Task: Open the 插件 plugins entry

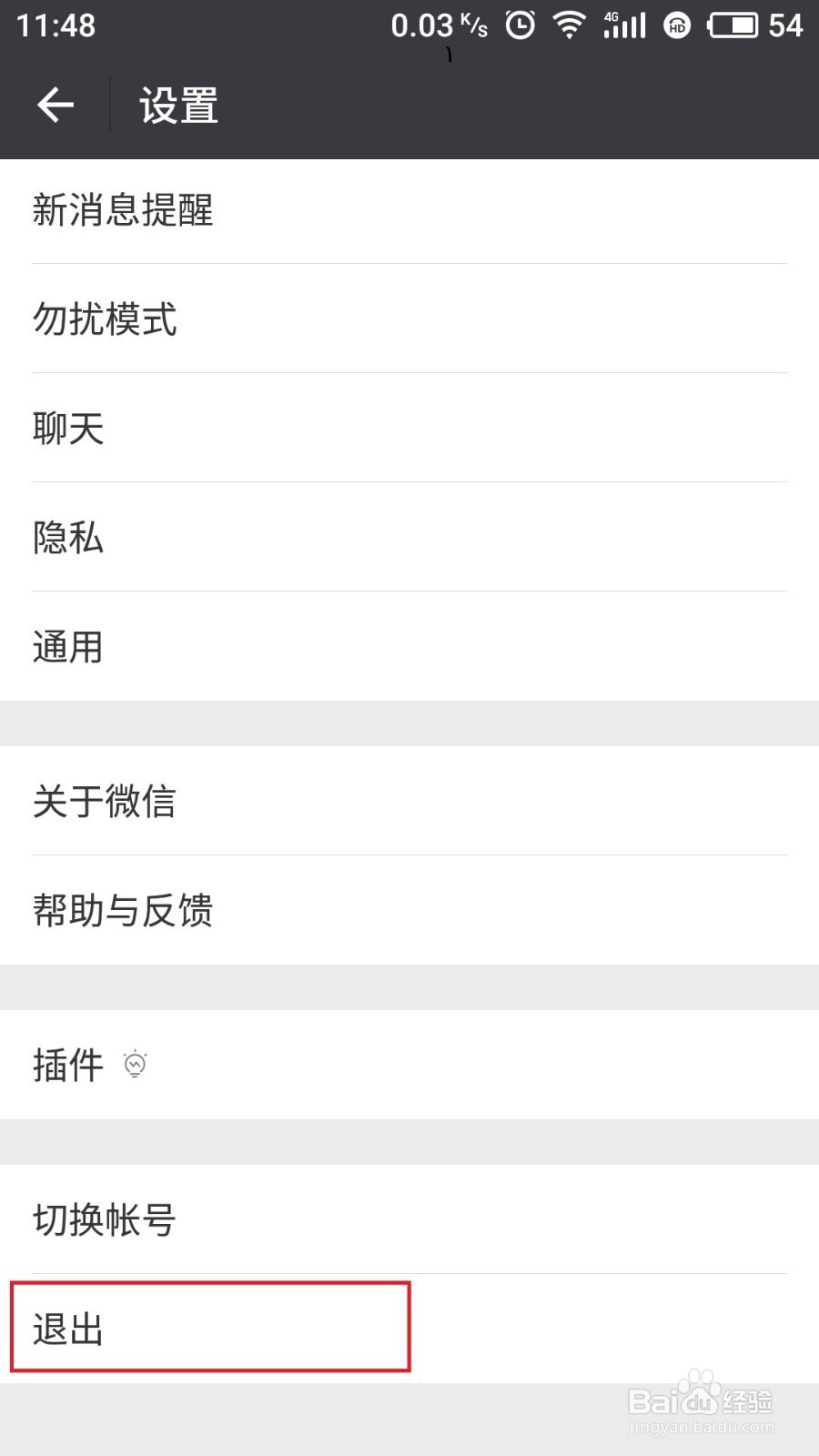Action: [x=68, y=1067]
